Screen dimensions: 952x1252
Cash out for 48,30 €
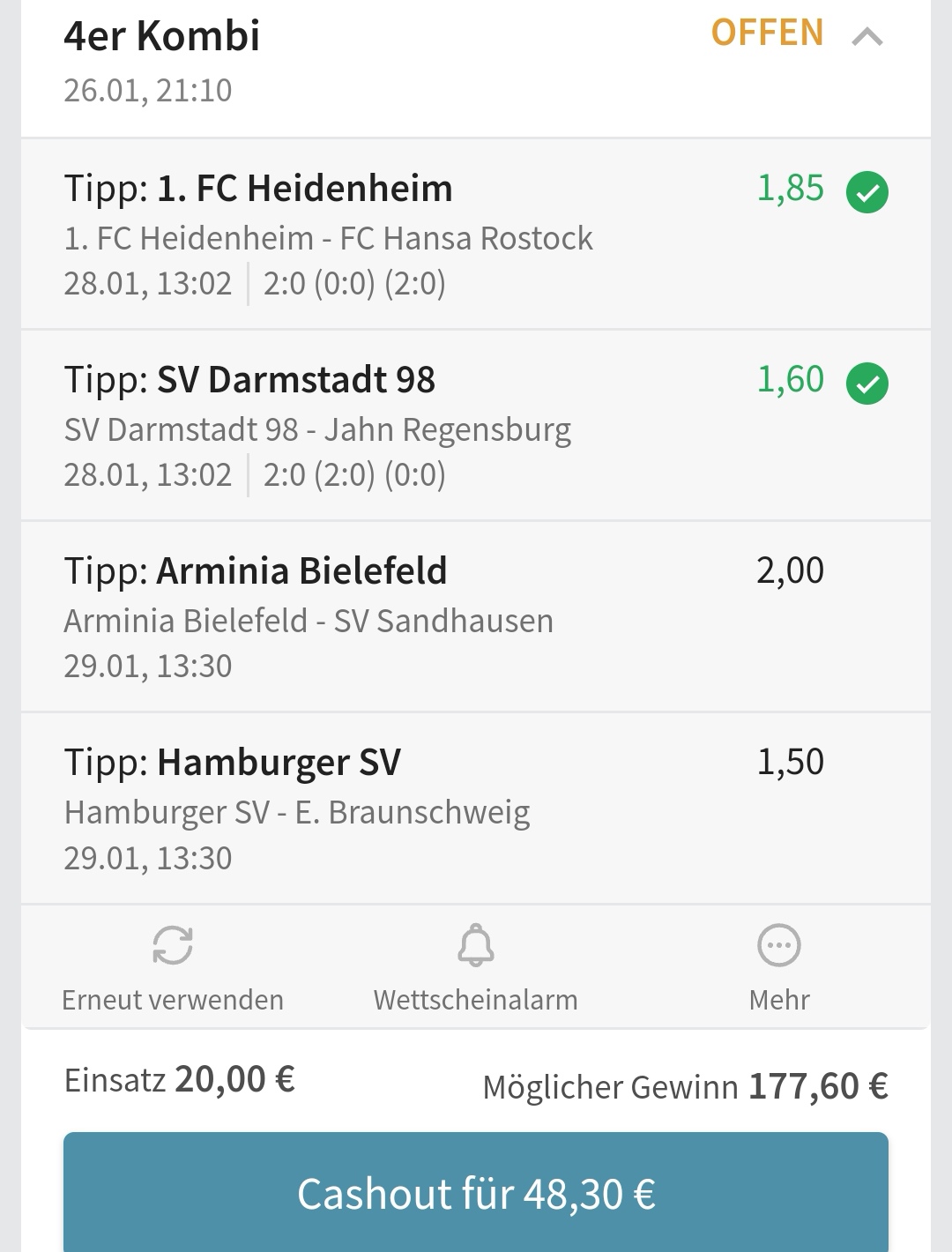click(x=476, y=1194)
